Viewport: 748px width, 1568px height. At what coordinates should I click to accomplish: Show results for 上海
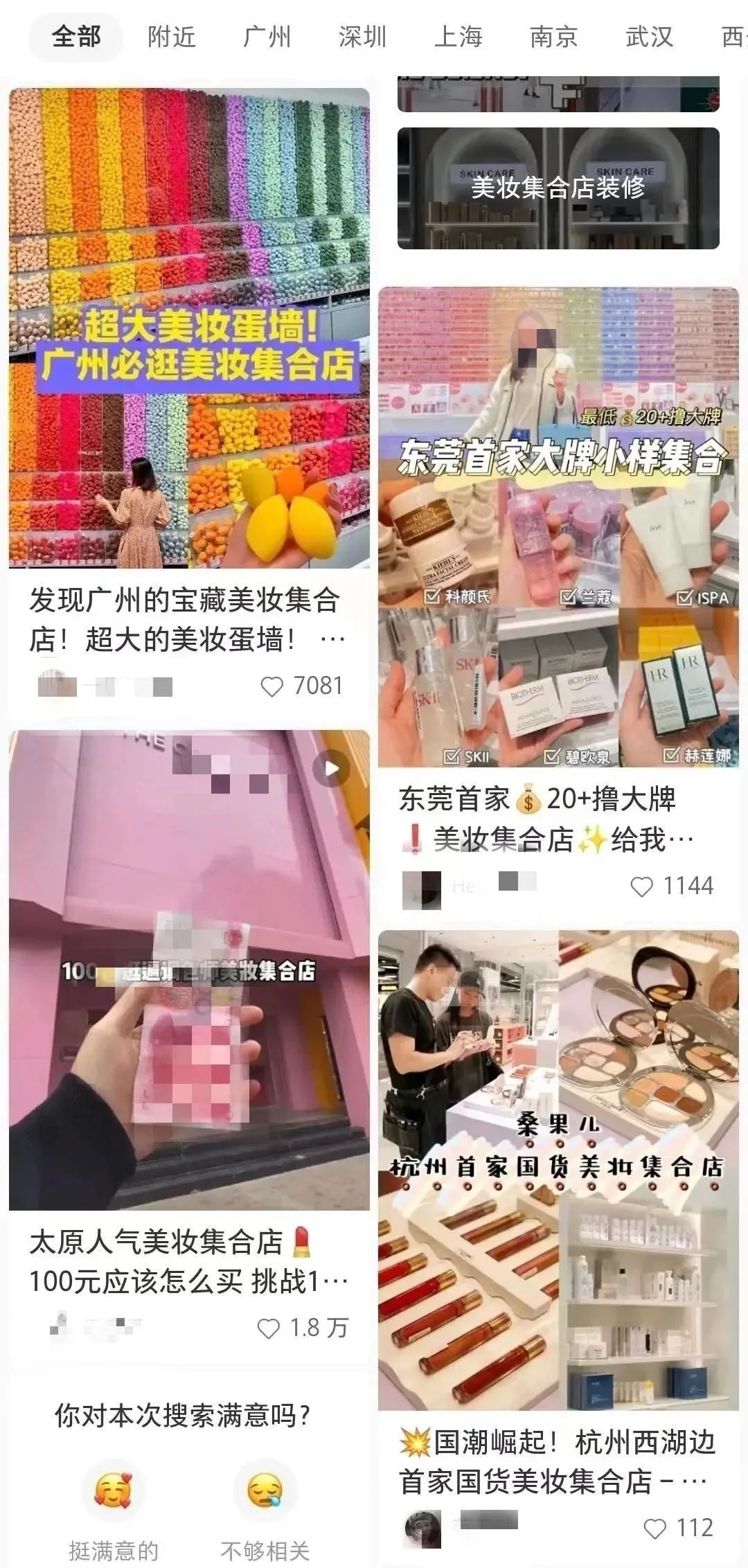coord(458,36)
